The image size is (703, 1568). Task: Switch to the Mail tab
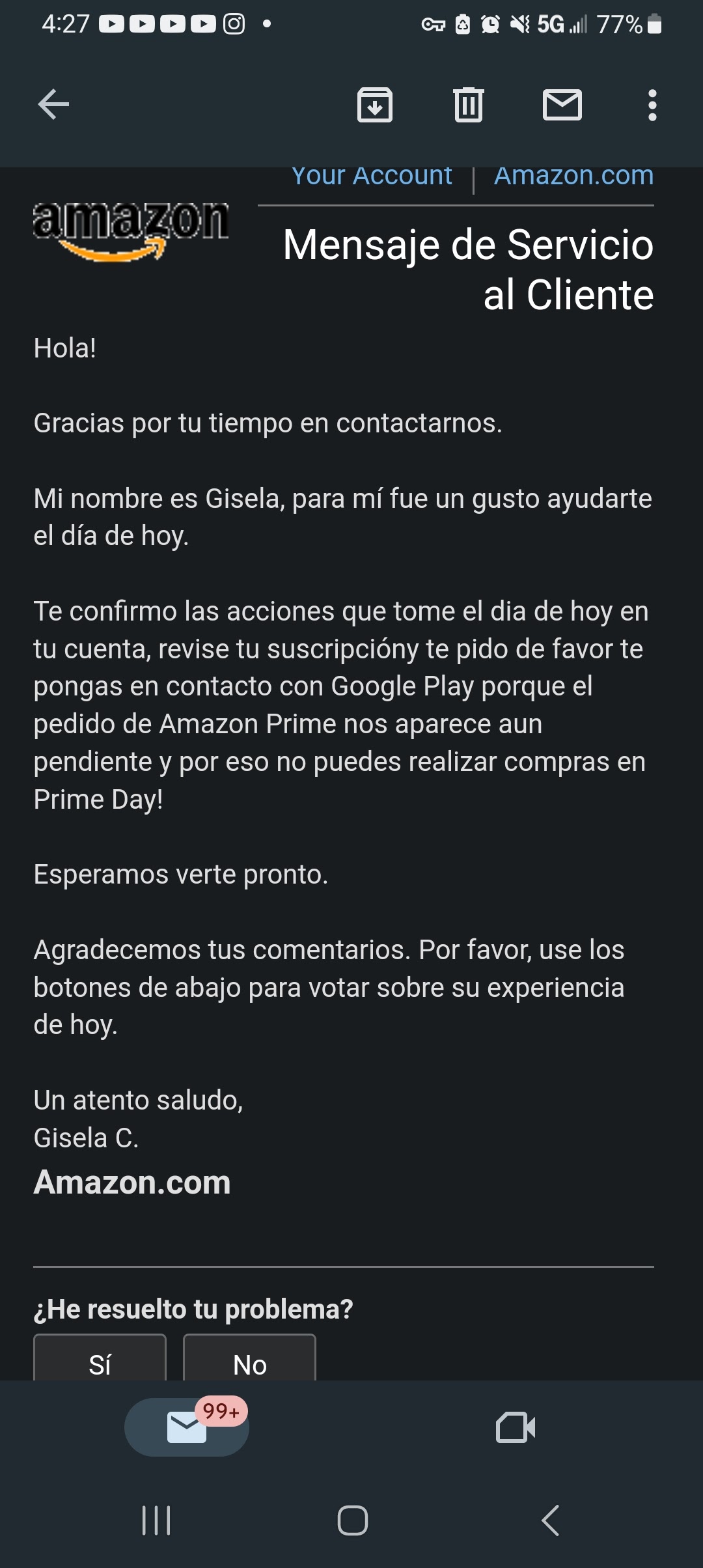point(187,1427)
